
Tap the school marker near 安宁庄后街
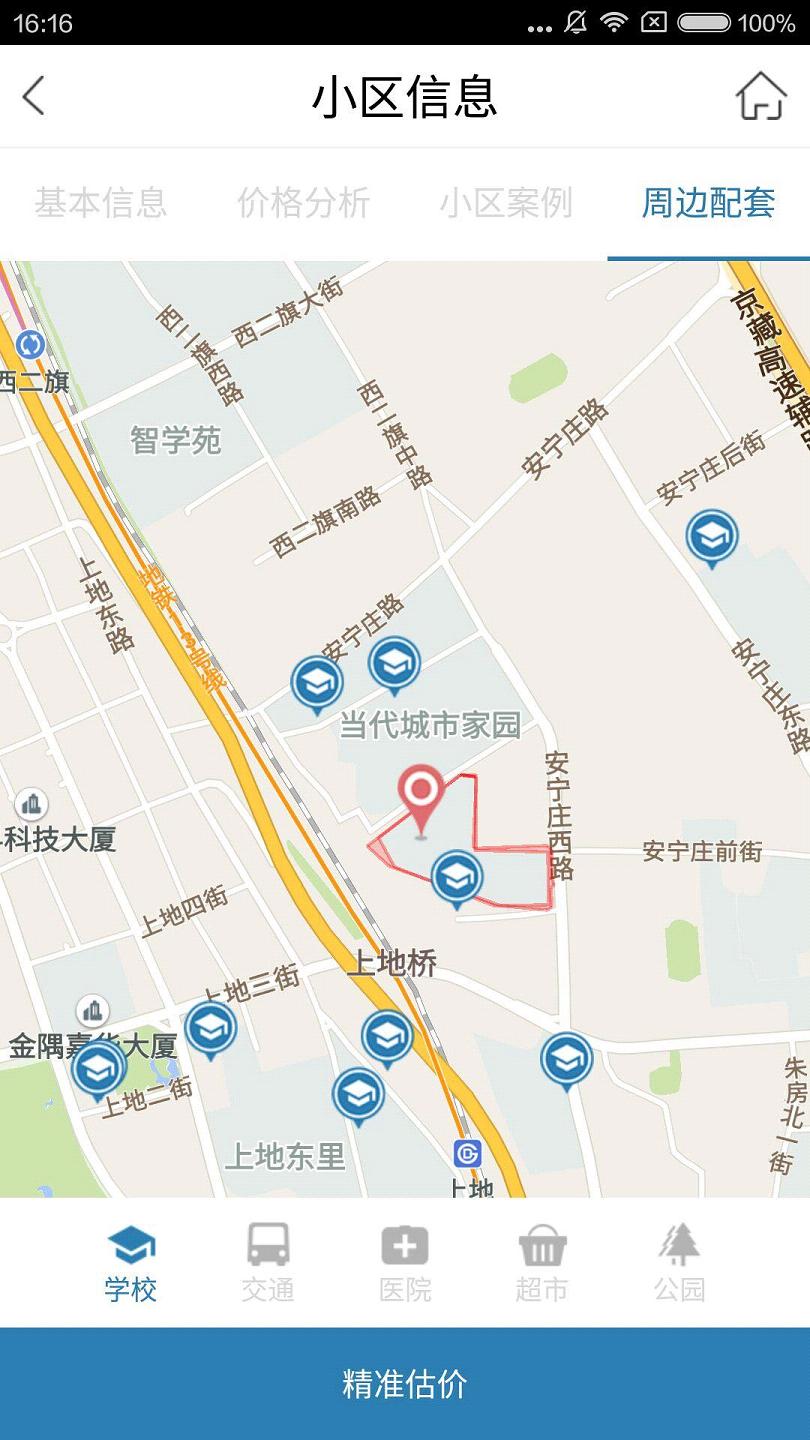tap(711, 536)
